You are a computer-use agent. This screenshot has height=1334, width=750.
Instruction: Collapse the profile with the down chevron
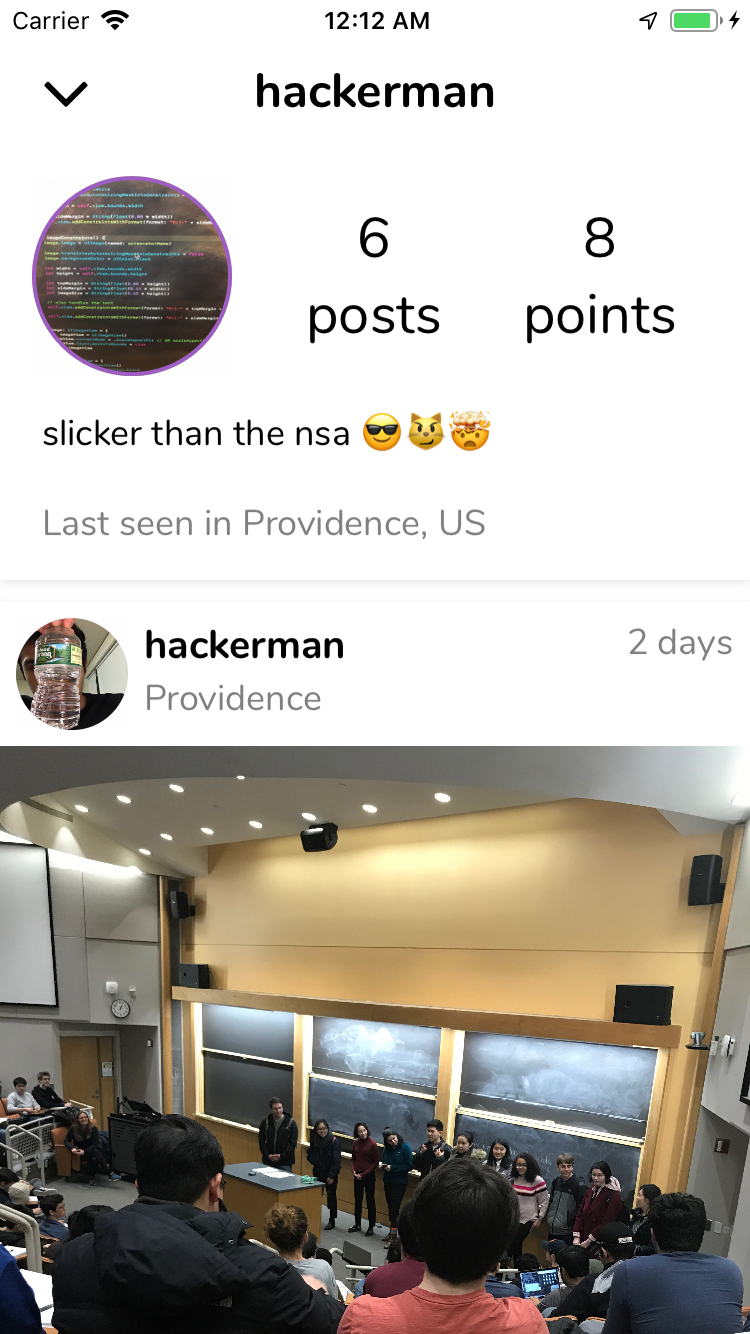67,93
